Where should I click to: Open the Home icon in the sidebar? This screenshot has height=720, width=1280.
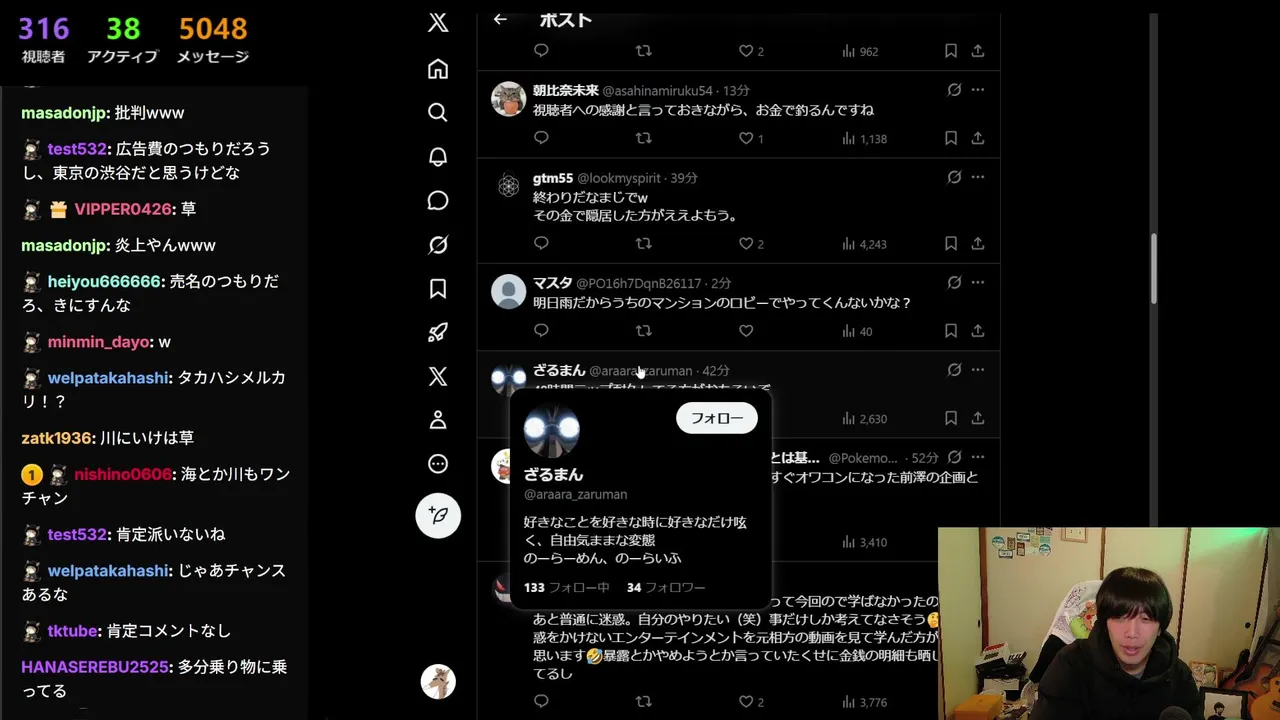[x=438, y=69]
